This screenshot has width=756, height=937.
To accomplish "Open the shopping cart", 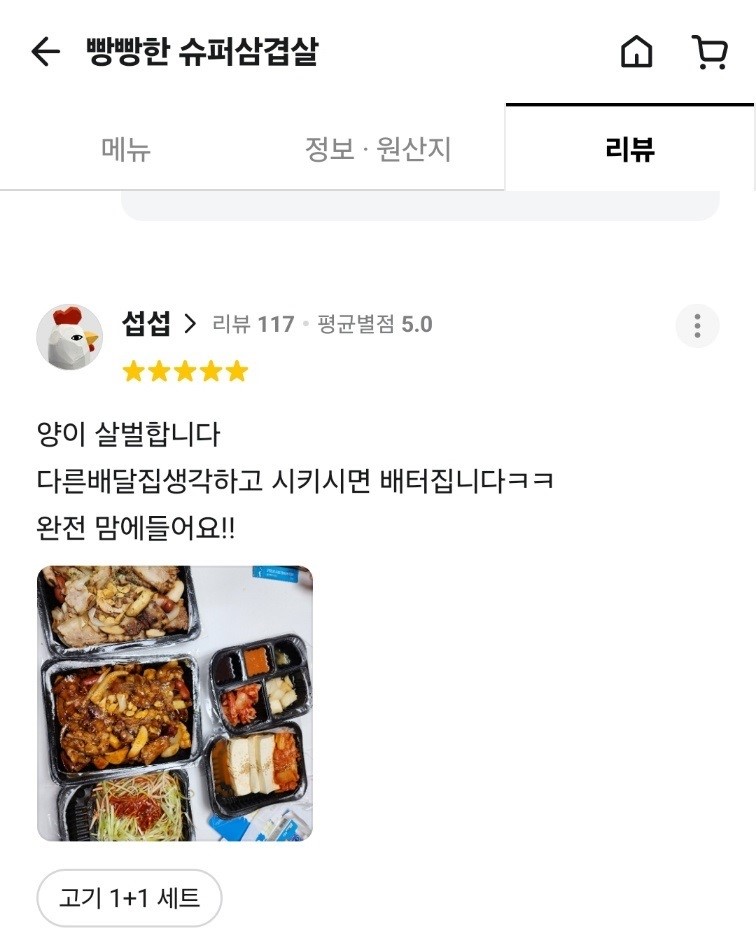I will click(x=709, y=51).
